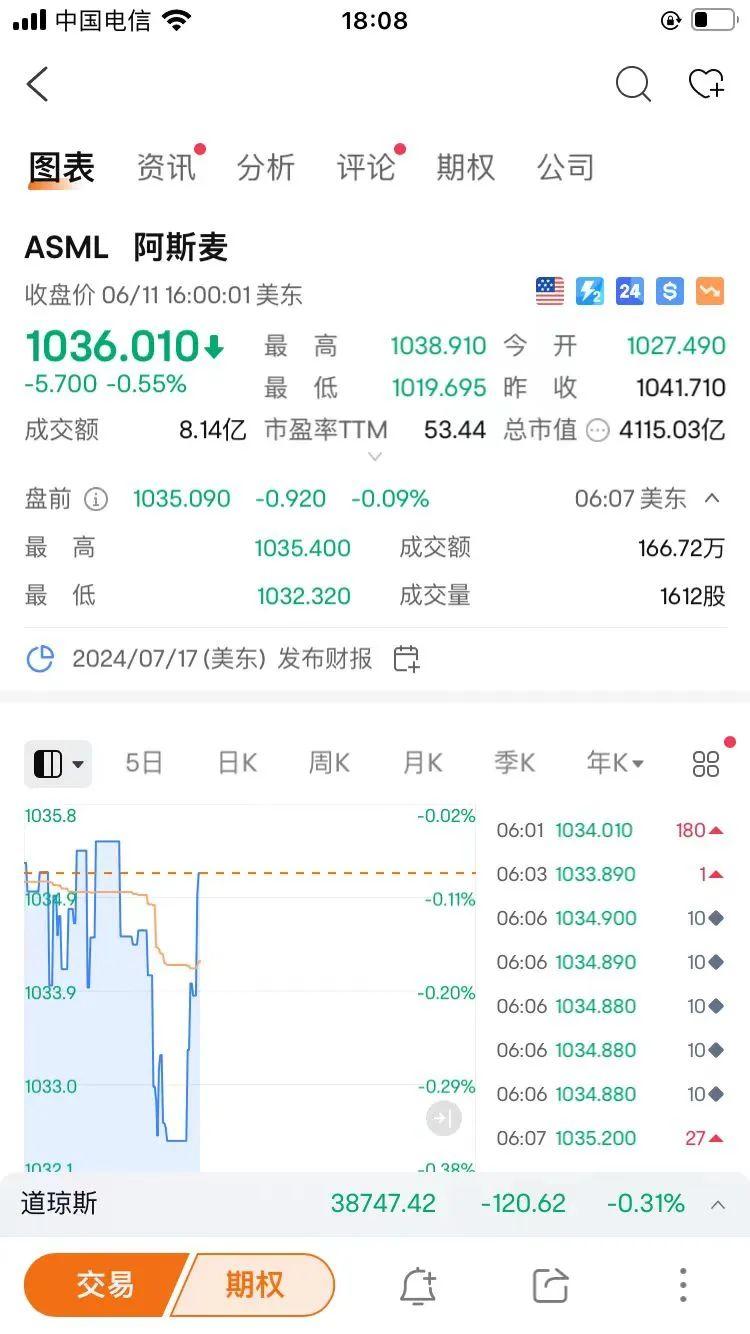Screen dimensions: 750x1334
Task: Add ASML to the watchlist
Action: (706, 85)
